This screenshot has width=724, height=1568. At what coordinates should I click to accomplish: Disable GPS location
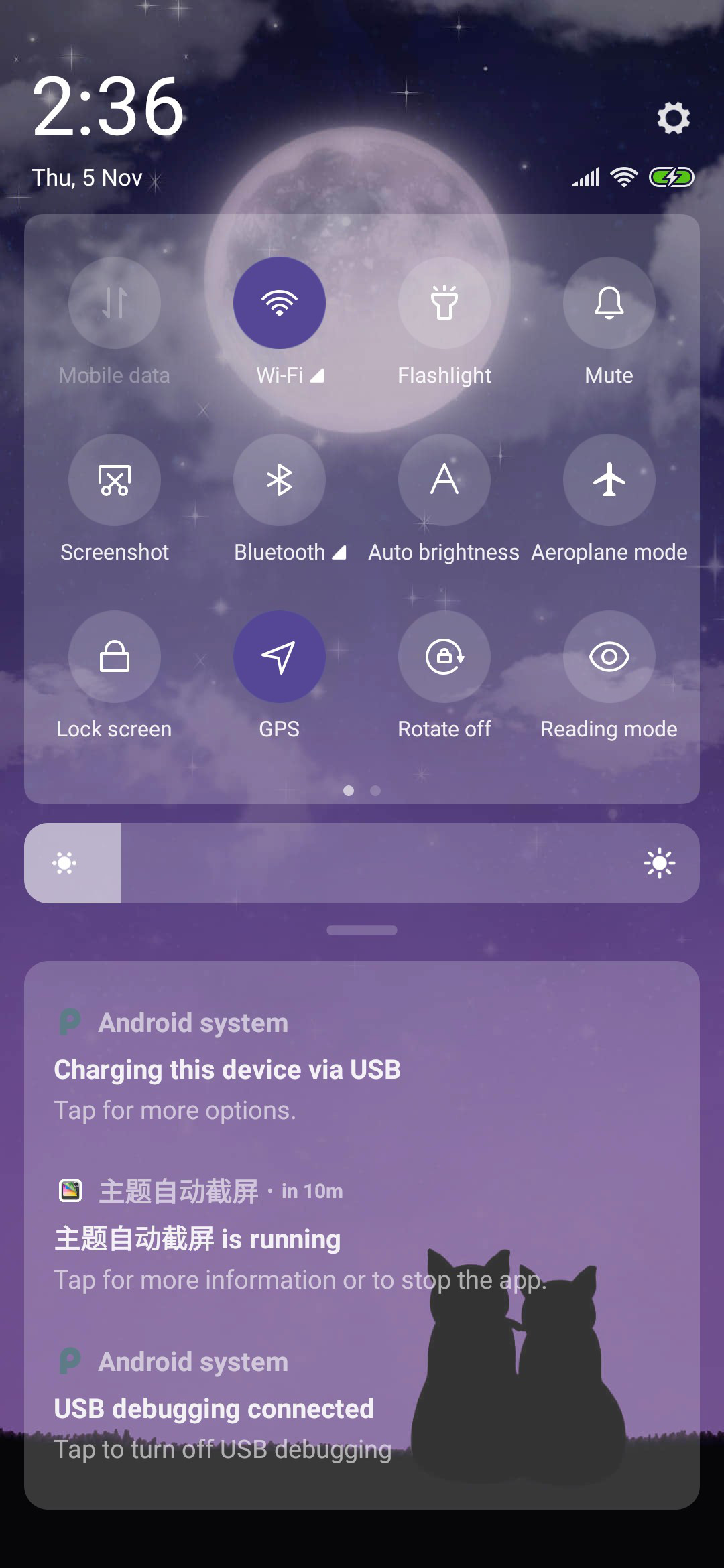pyautogui.click(x=280, y=657)
